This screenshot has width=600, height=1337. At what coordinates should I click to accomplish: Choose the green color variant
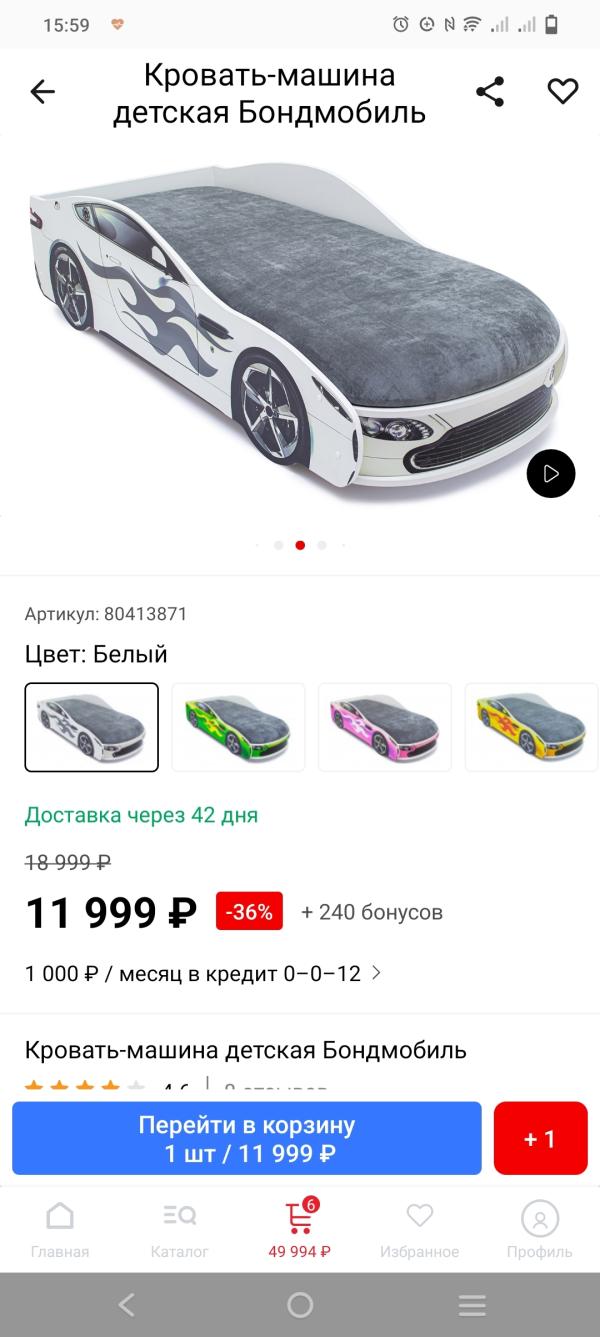[238, 727]
